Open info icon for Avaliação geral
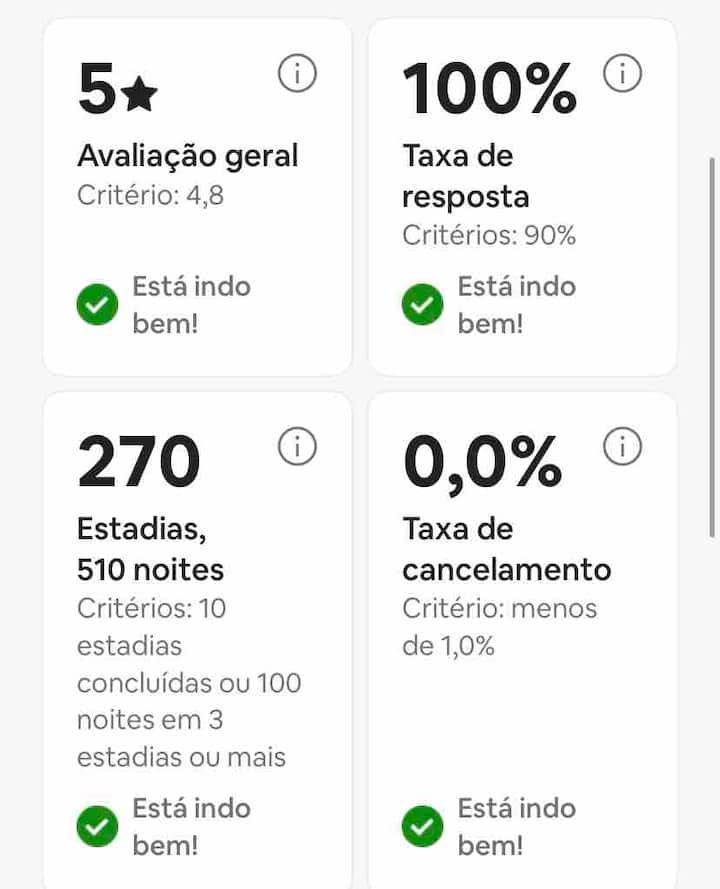This screenshot has height=889, width=720. 297,74
